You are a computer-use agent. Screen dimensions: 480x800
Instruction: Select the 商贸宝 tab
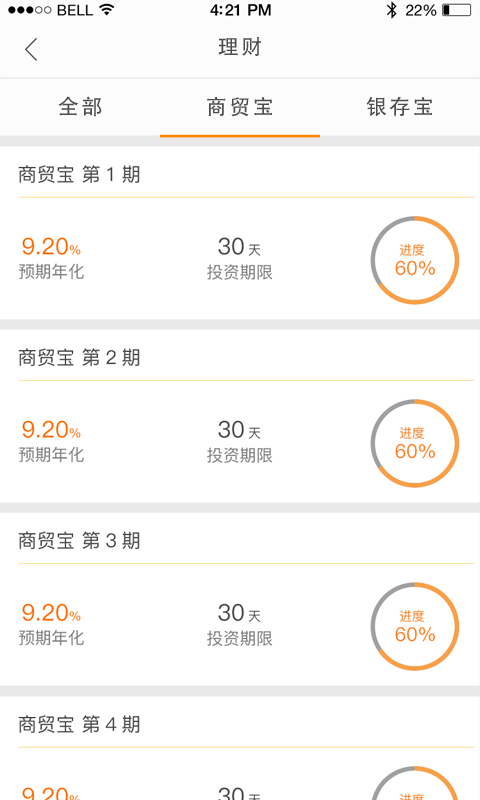[240, 107]
